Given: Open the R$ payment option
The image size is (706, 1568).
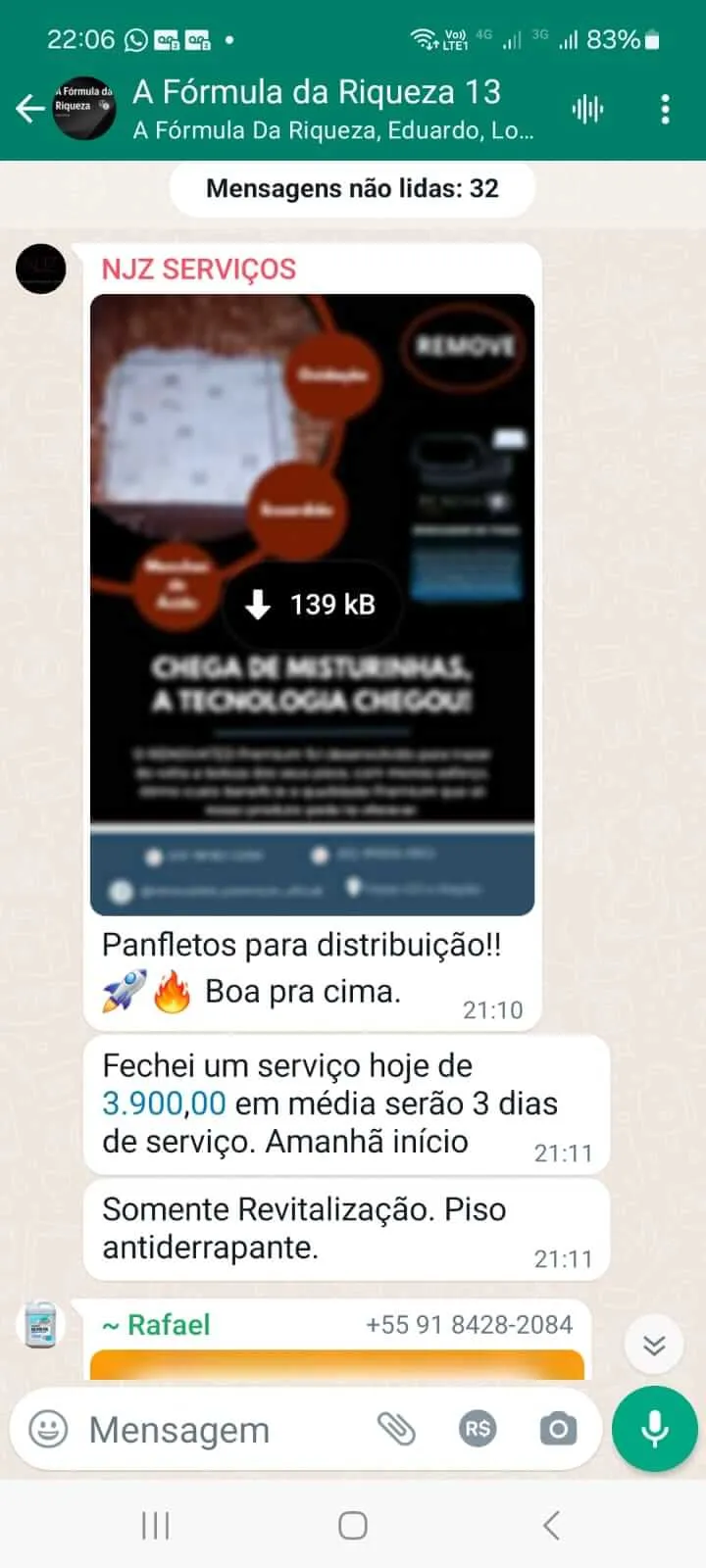Looking at the screenshot, I should click(x=478, y=1430).
